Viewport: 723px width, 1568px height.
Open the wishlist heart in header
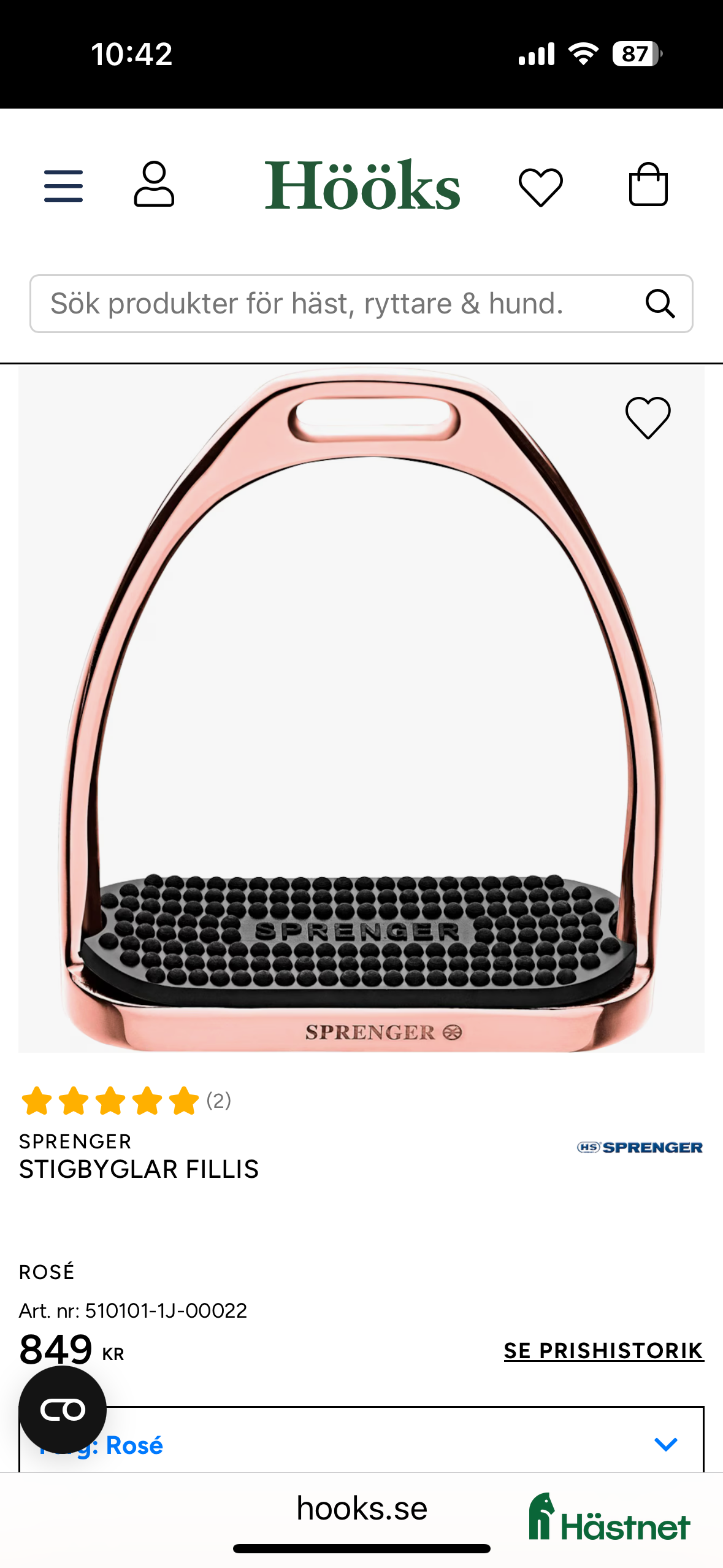540,186
